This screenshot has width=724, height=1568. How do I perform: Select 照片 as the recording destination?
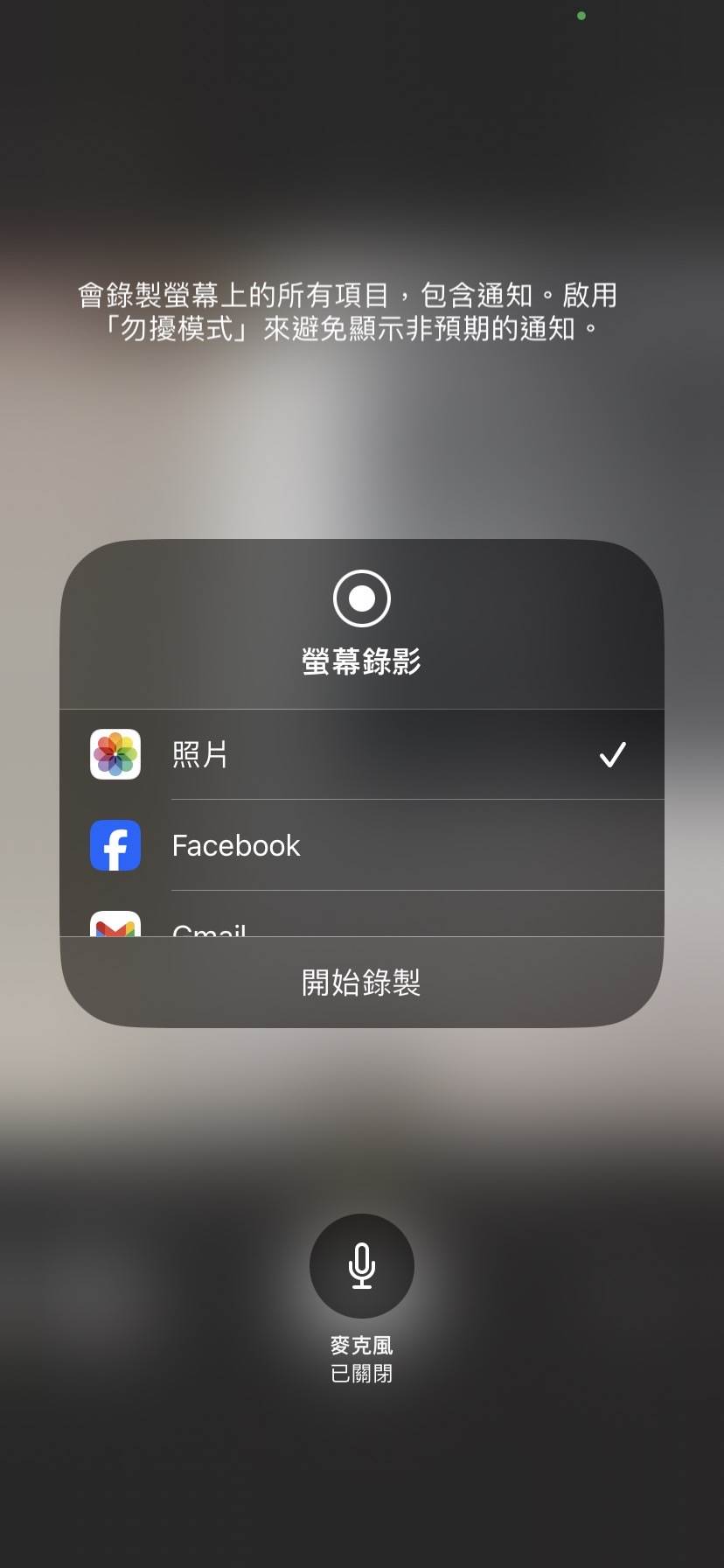point(362,754)
